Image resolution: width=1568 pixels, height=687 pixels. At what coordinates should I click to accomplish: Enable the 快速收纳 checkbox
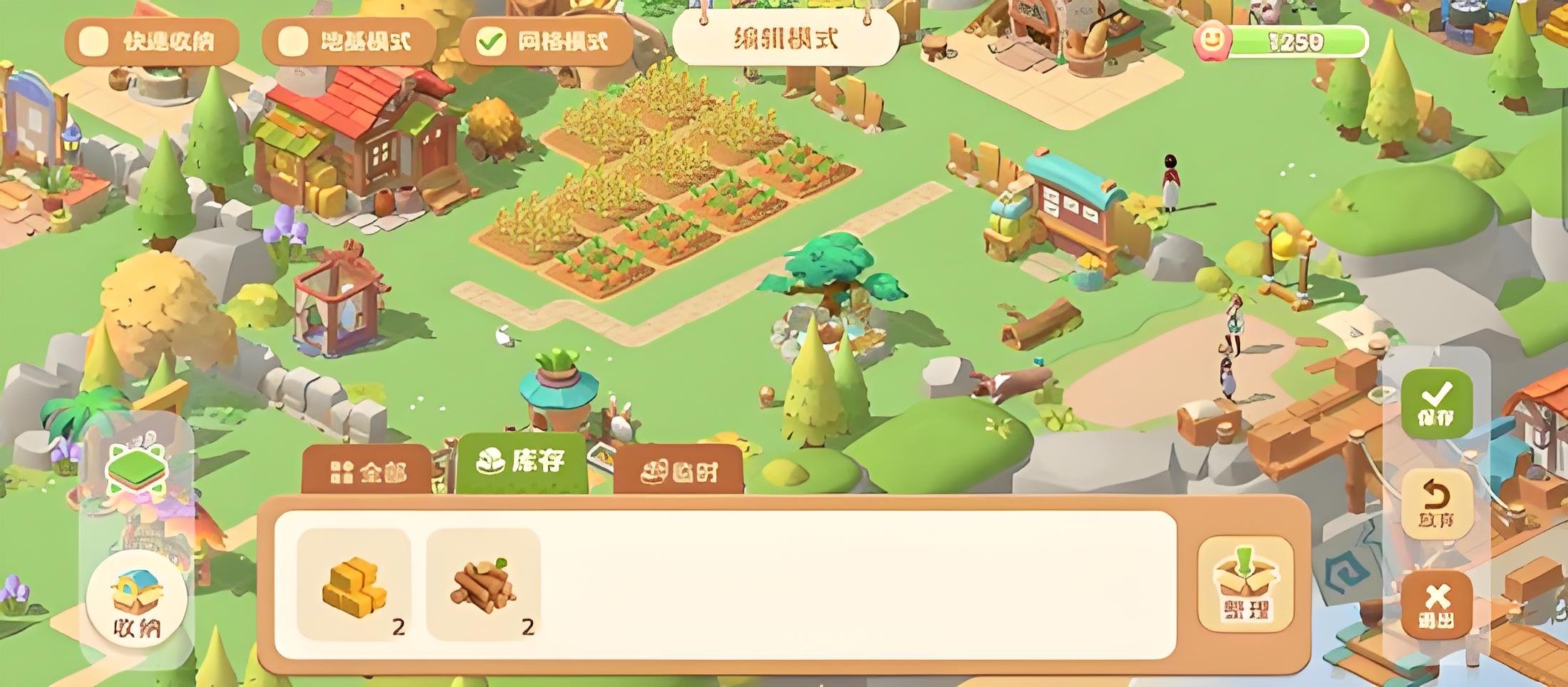click(x=94, y=41)
